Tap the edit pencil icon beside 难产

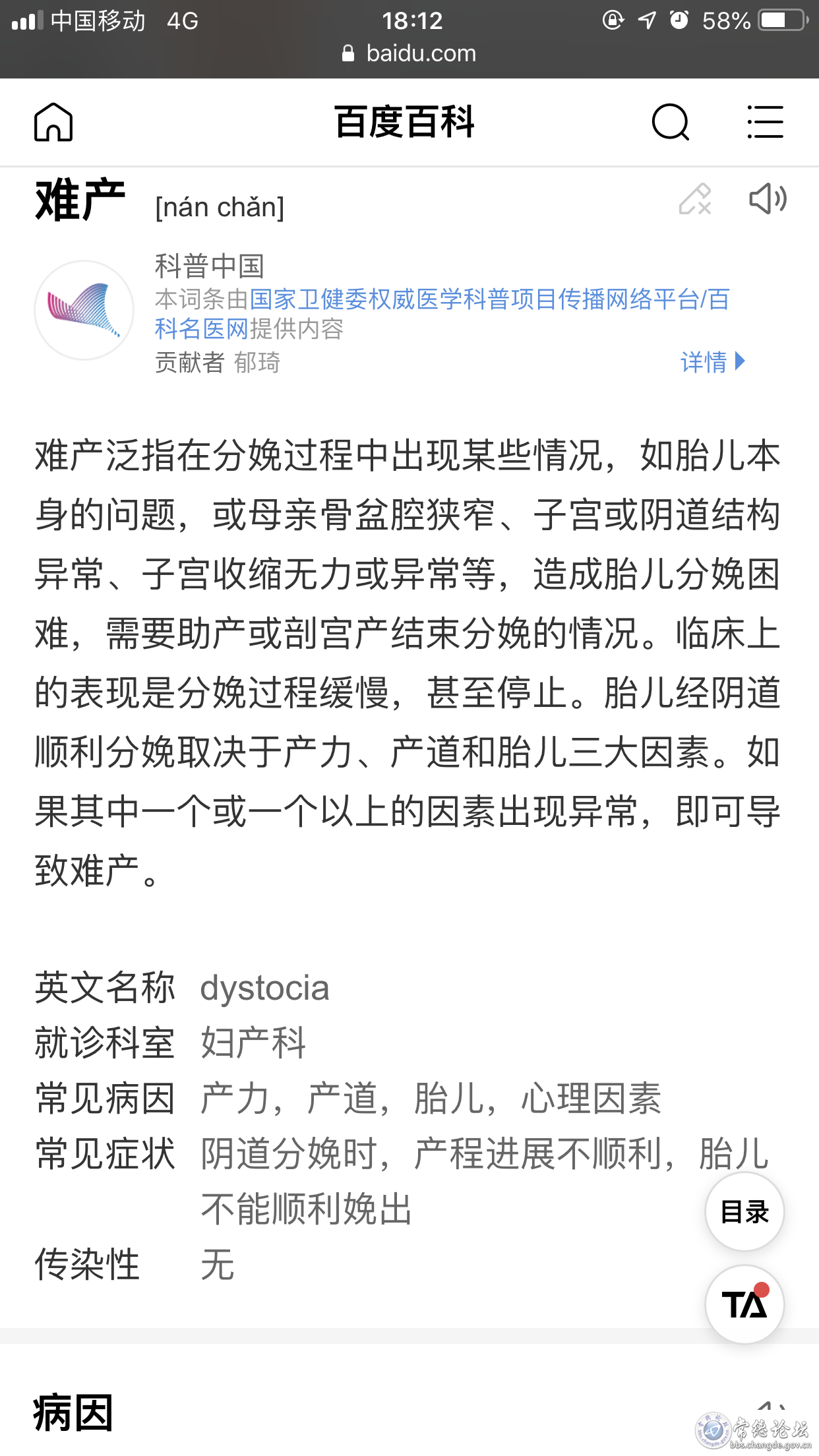point(695,199)
